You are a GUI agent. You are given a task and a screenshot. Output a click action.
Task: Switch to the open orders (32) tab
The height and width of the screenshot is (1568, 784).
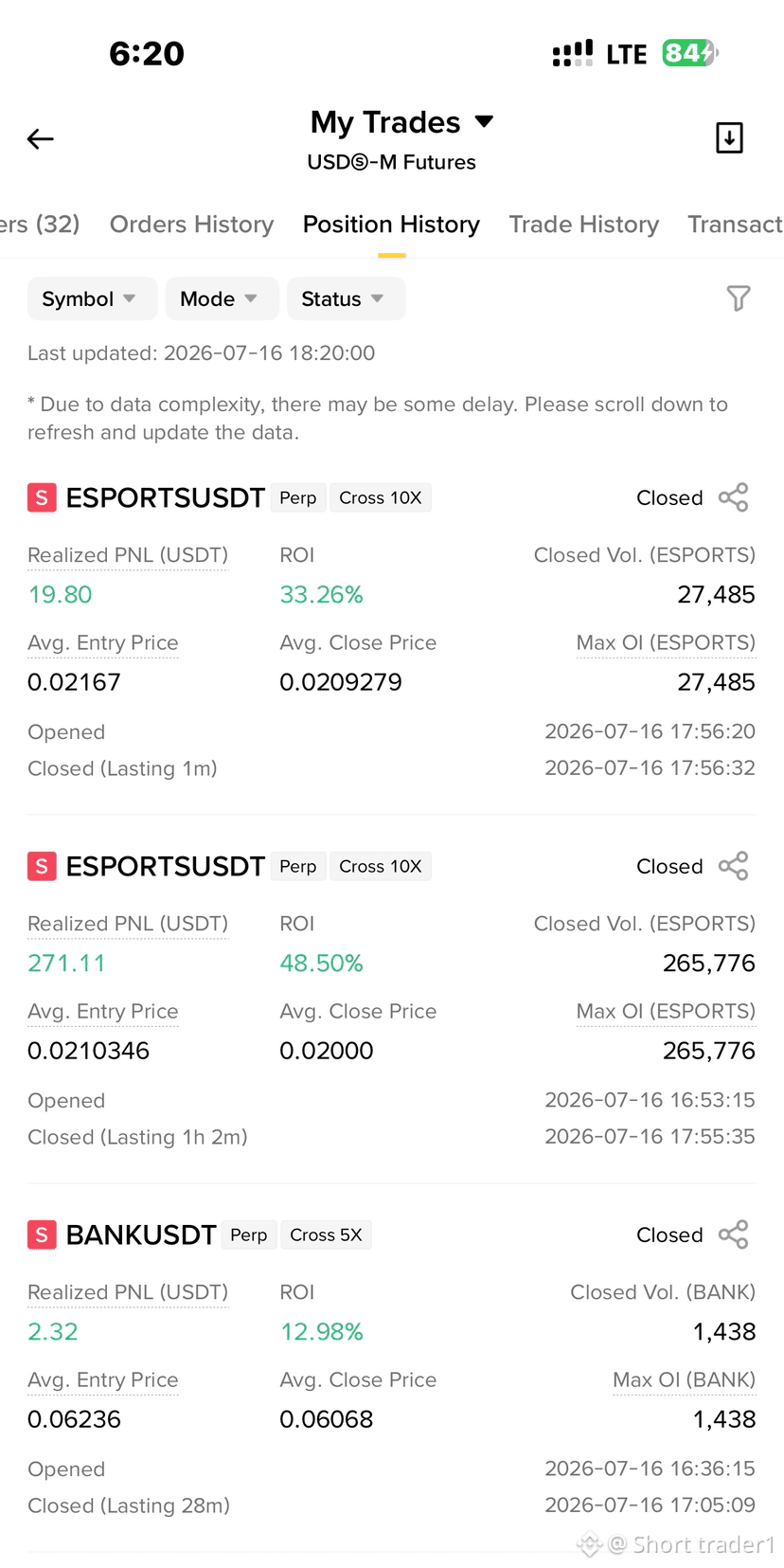pyautogui.click(x=40, y=225)
